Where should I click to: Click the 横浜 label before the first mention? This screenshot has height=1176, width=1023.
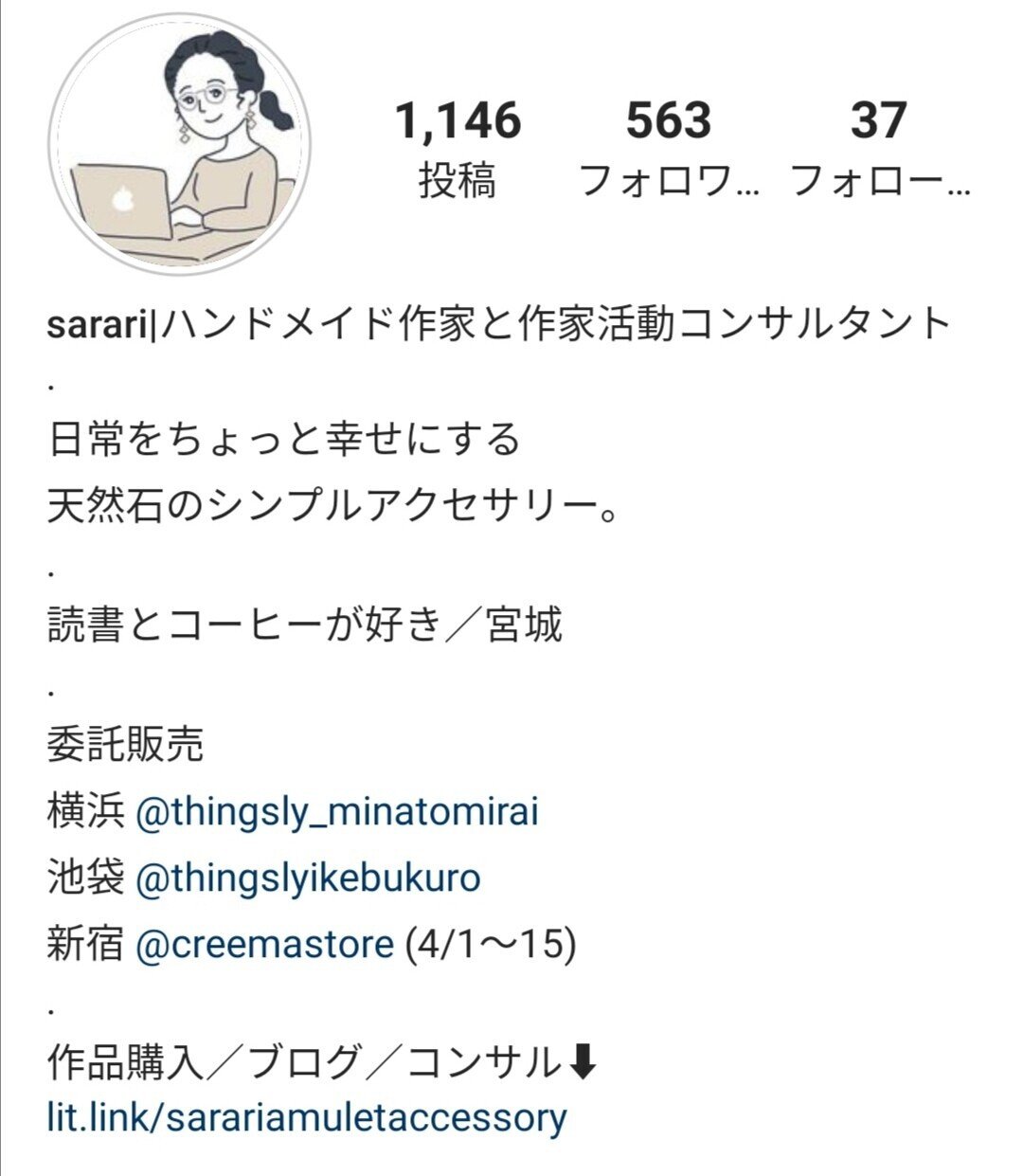[x=81, y=810]
